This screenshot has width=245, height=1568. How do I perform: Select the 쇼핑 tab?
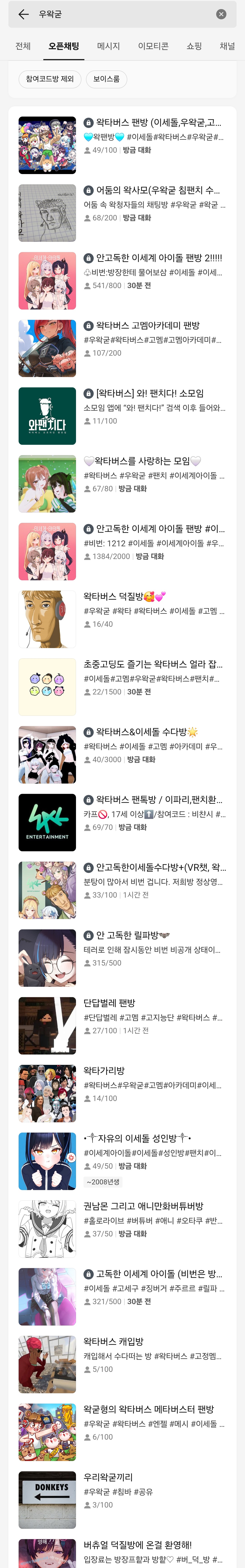pyautogui.click(x=194, y=46)
